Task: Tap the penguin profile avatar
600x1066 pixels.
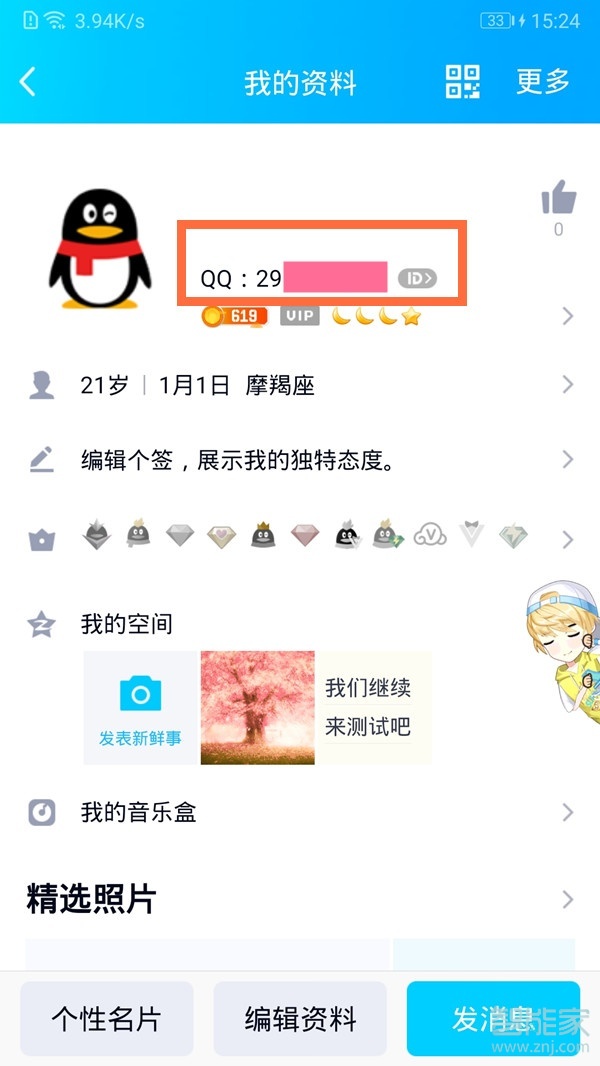Action: tap(99, 249)
